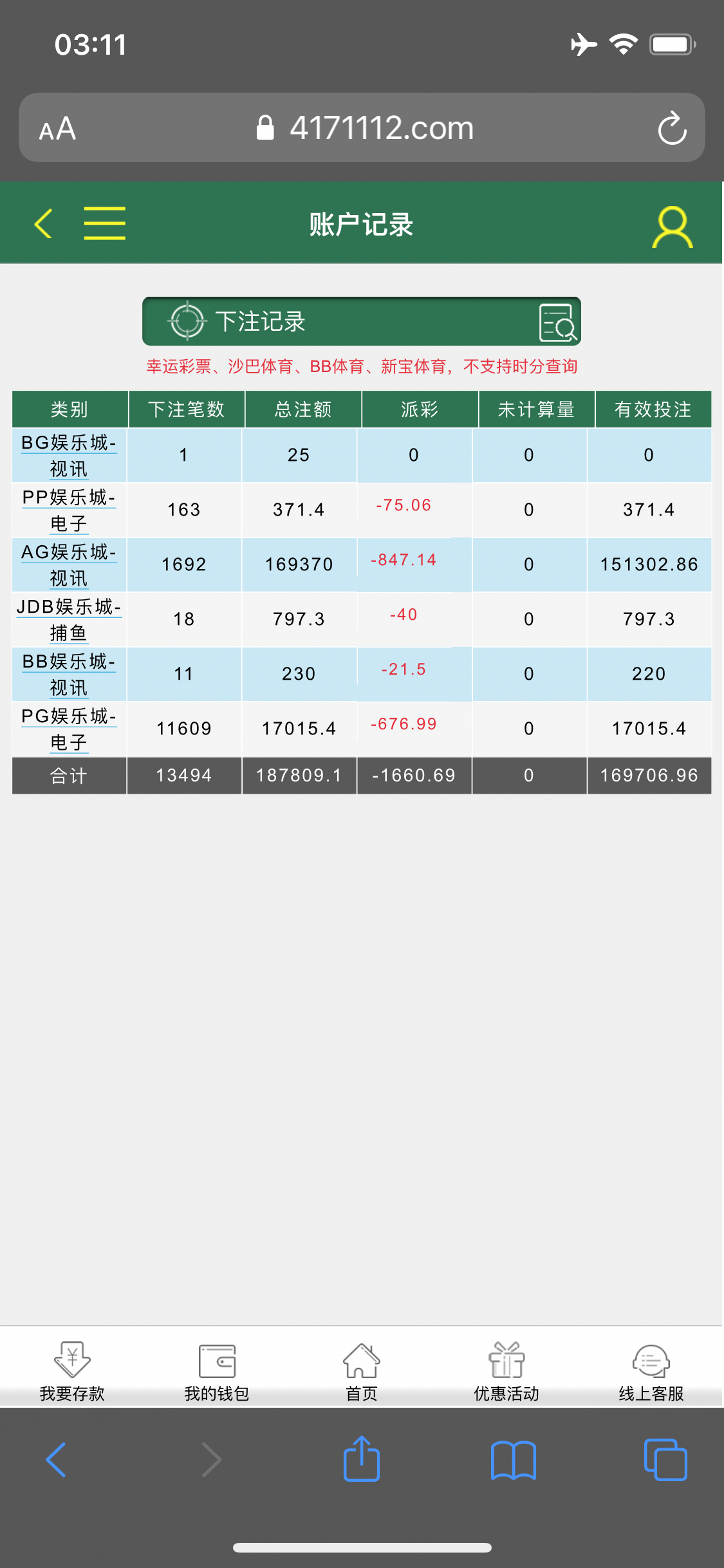
Task: Contact 线上客服 support
Action: (651, 1371)
